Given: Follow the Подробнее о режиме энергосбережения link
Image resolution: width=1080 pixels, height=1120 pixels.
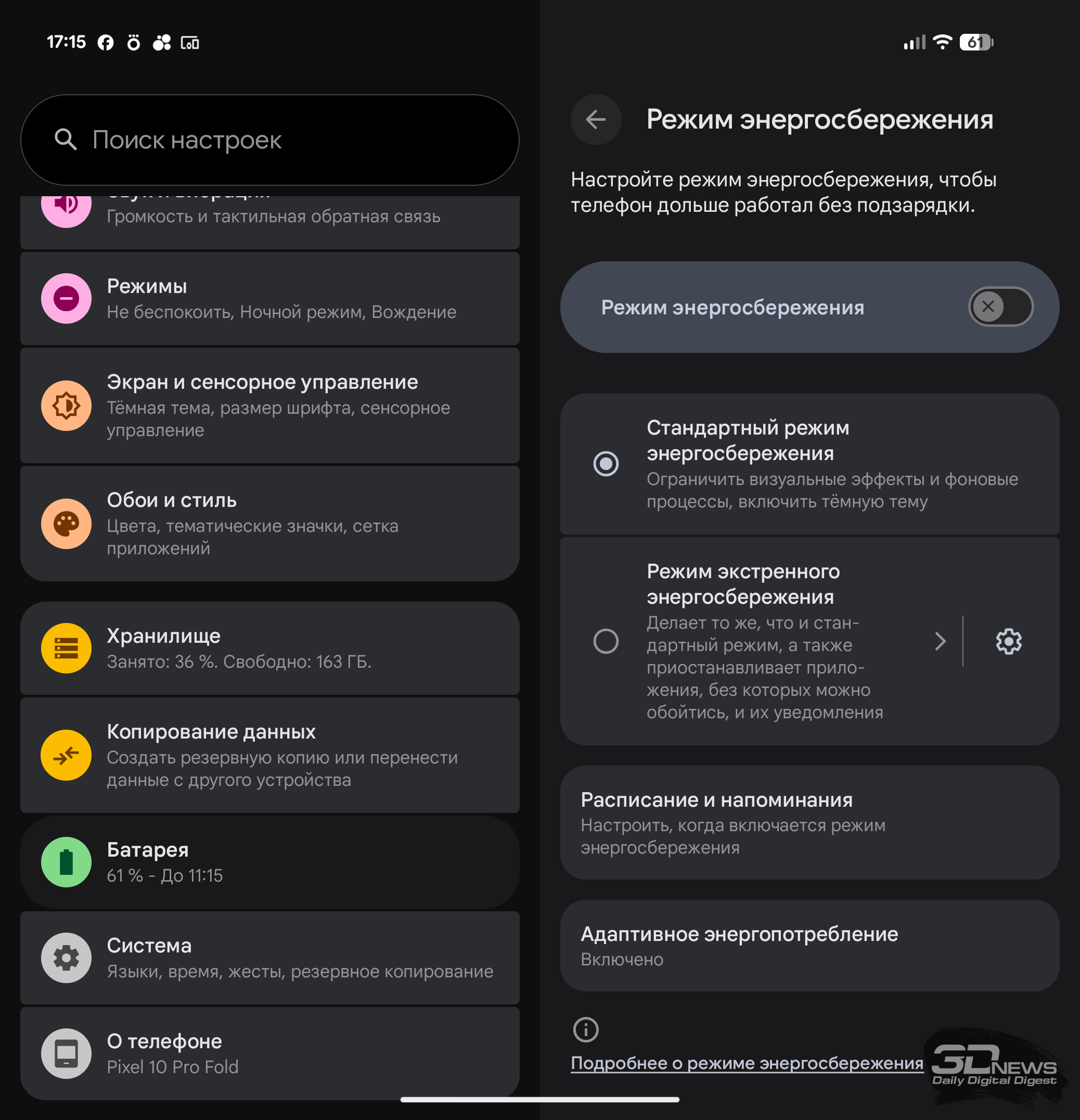Looking at the screenshot, I should click(747, 1063).
